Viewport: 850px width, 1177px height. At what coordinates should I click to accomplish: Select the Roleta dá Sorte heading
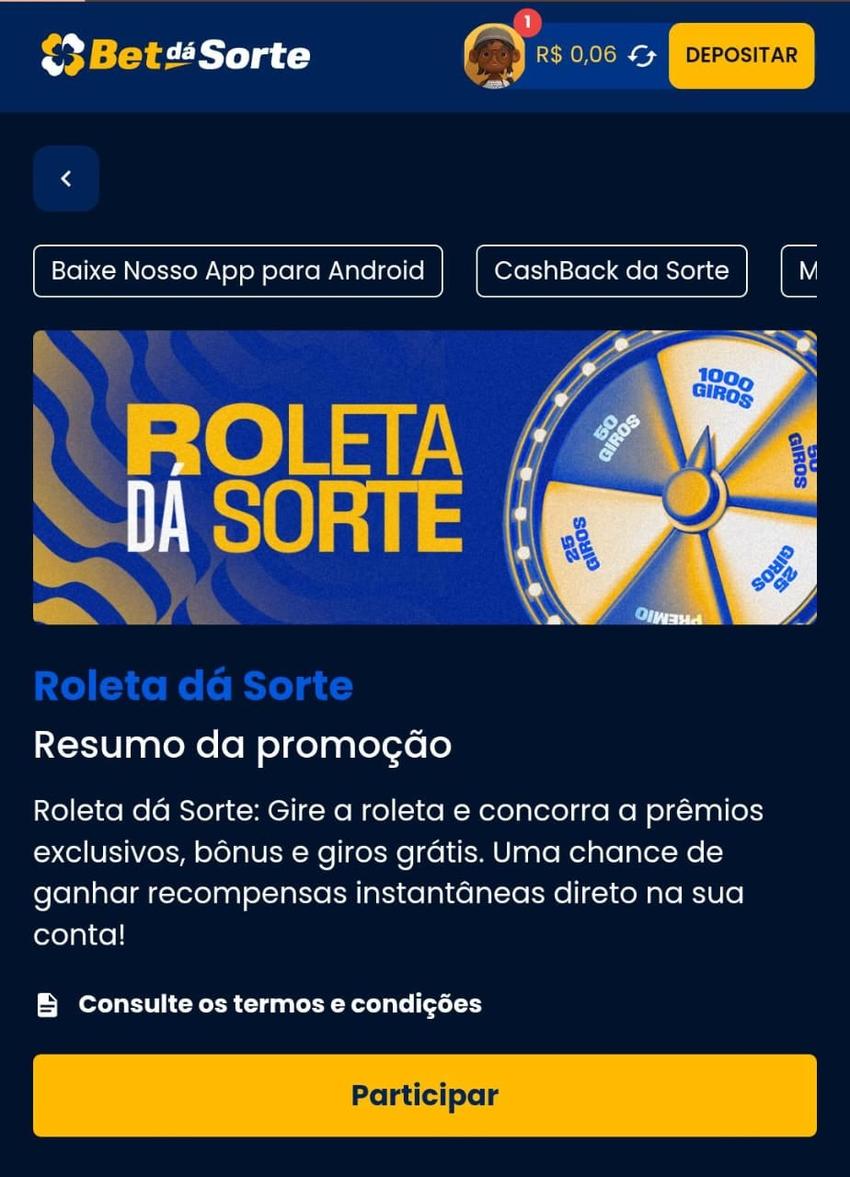coord(193,686)
